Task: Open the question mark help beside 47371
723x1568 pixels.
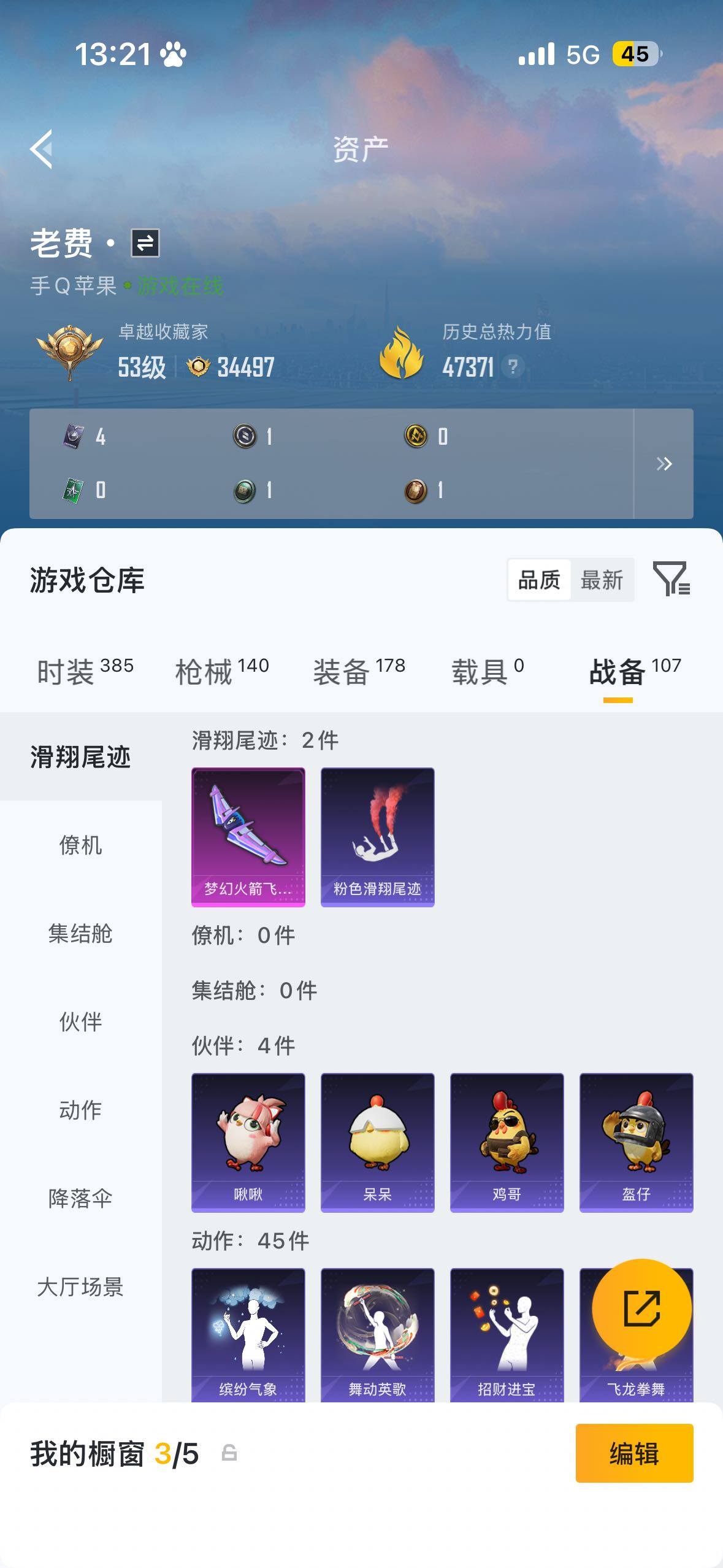Action: 514,367
